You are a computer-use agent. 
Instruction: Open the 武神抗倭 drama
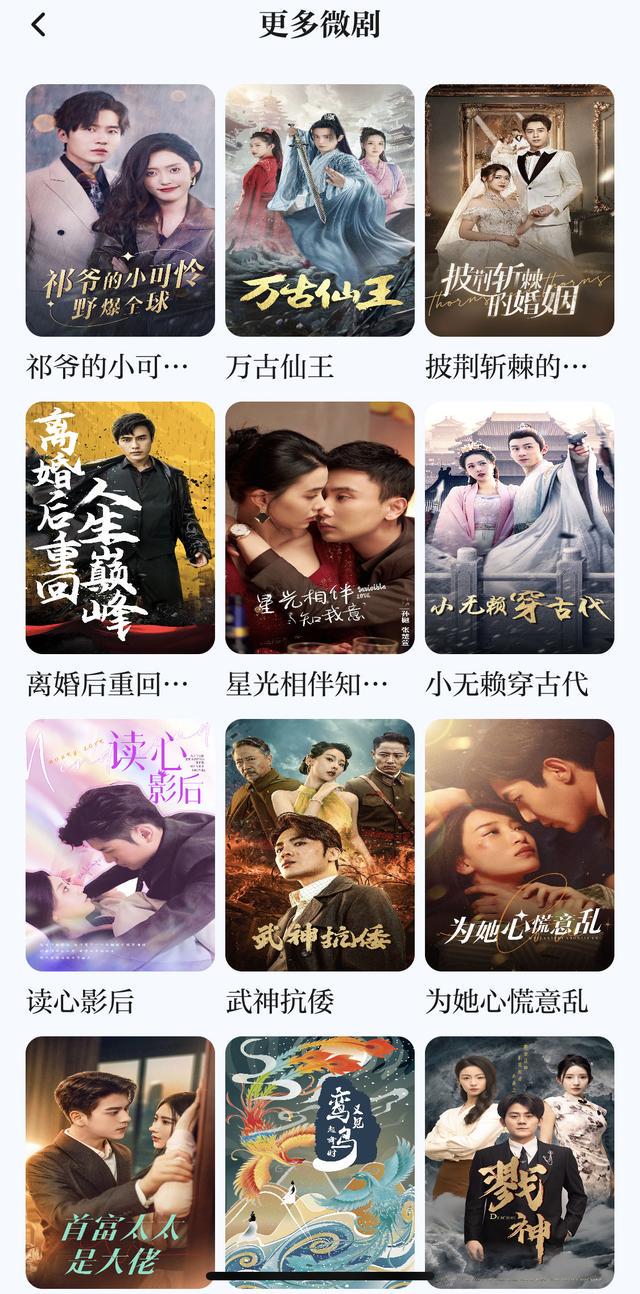[x=320, y=844]
